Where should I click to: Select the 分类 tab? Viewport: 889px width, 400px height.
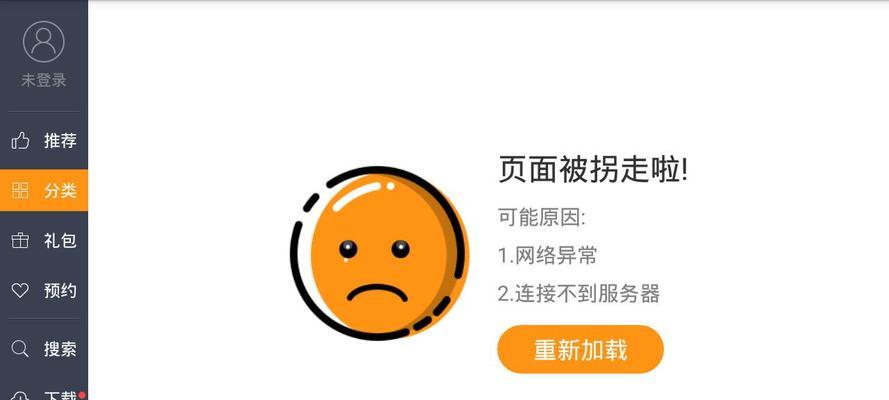[x=44, y=190]
